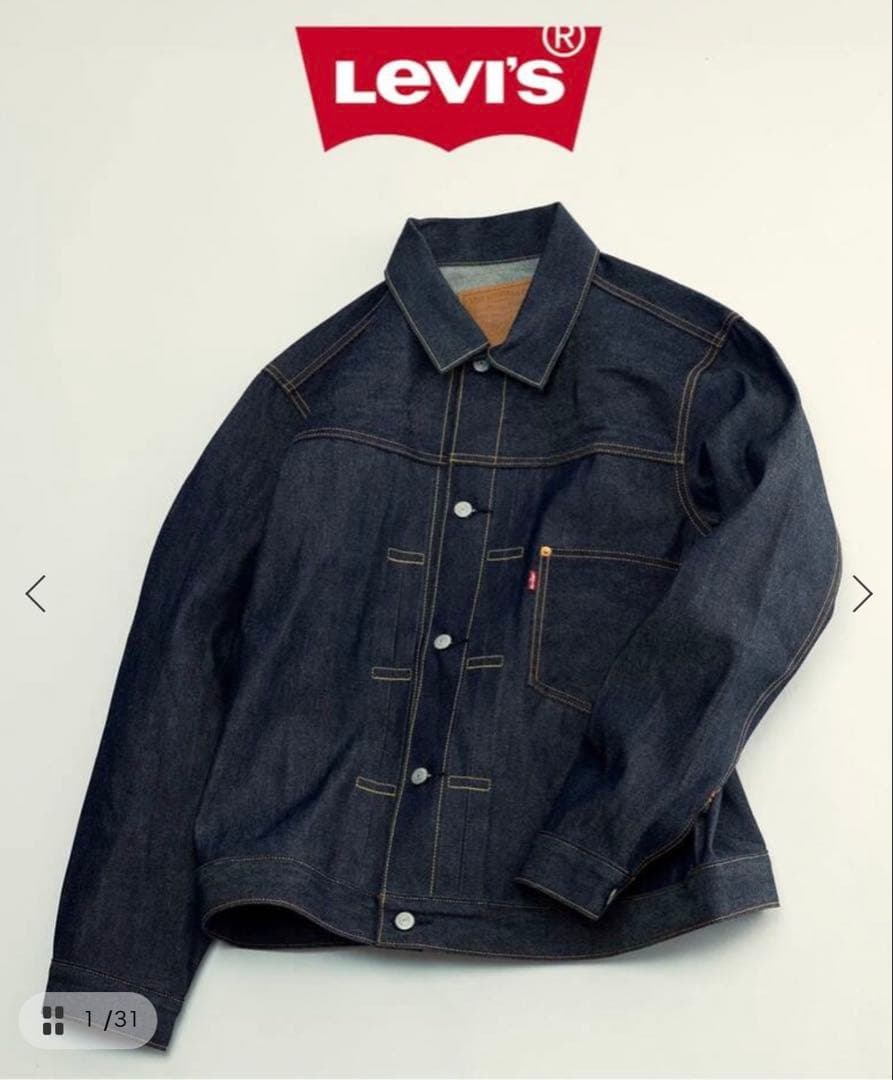Go to the previous product image
The image size is (893, 1080).
coord(35,594)
